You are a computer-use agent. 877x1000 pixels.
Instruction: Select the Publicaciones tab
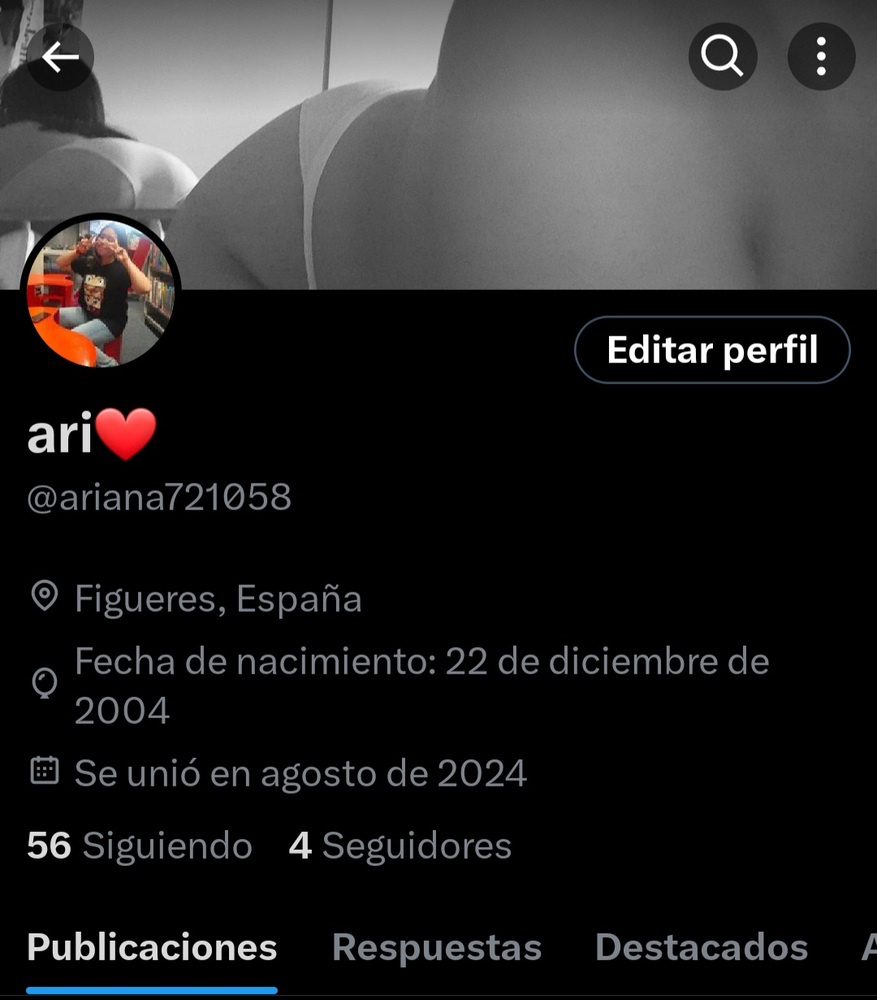pyautogui.click(x=152, y=947)
